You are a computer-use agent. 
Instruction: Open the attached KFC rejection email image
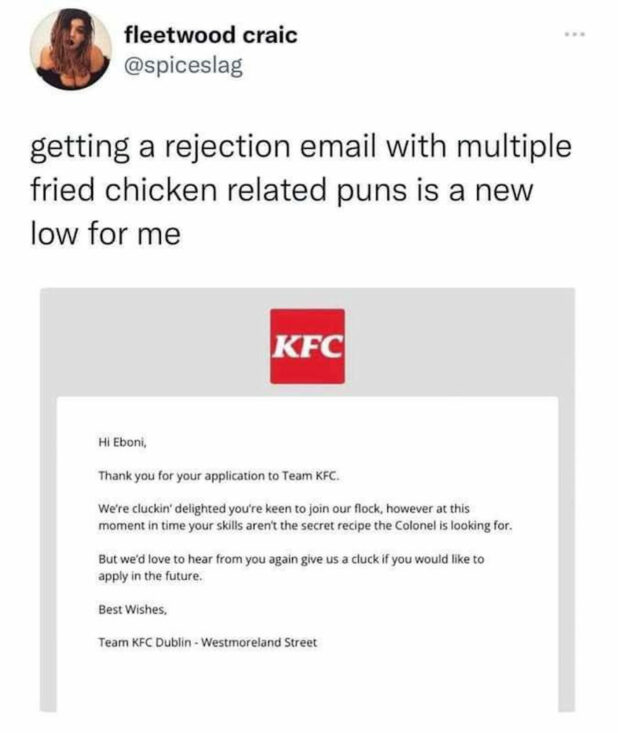coord(307,500)
